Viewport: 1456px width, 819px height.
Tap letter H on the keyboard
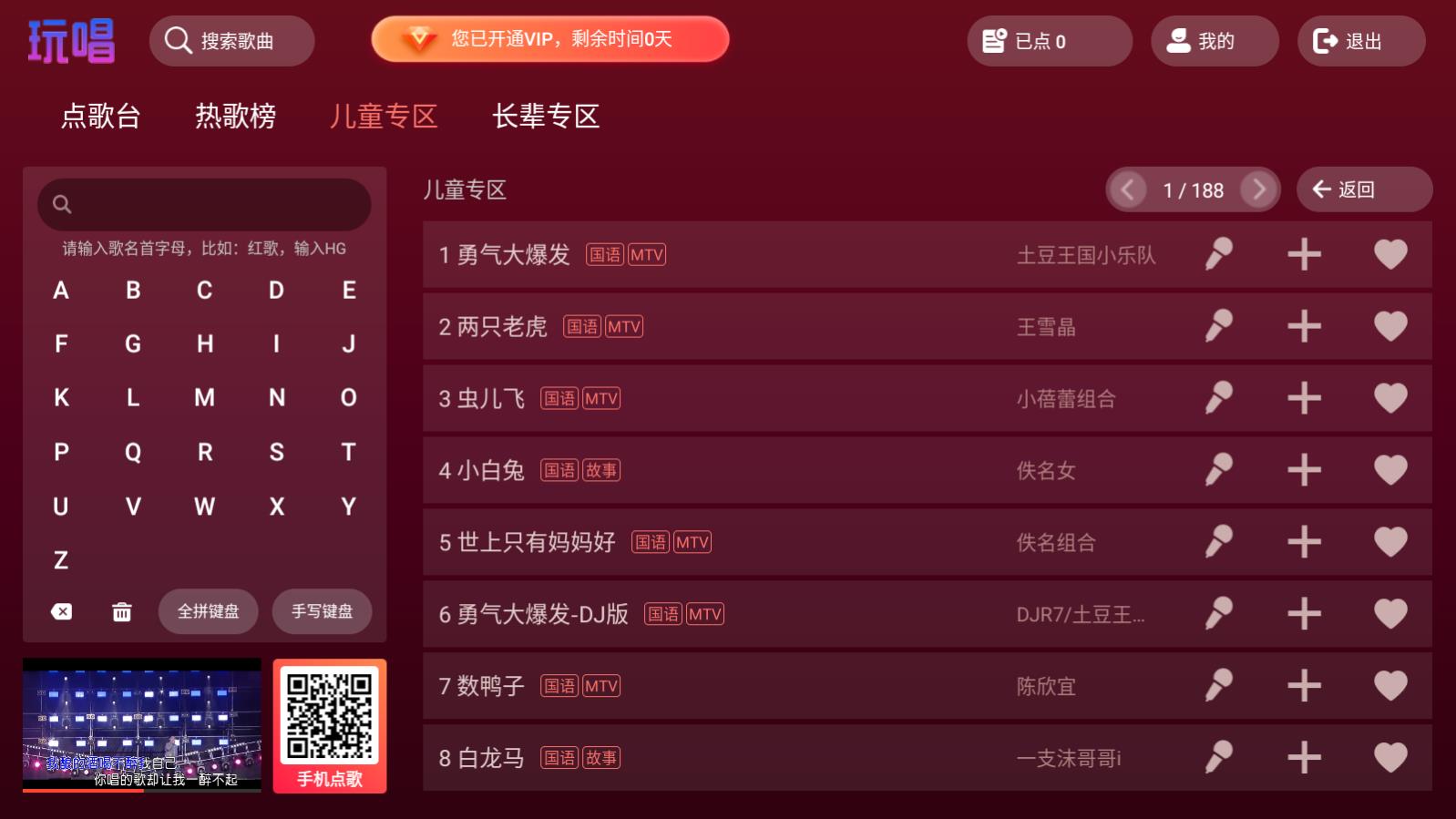click(205, 343)
